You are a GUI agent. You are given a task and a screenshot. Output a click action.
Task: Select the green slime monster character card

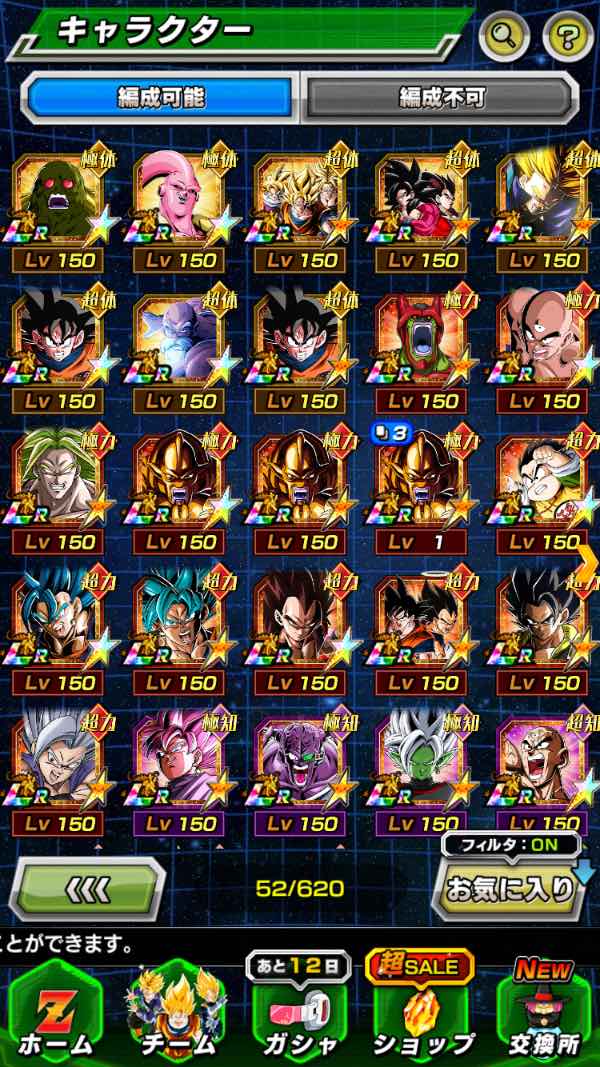(56, 200)
